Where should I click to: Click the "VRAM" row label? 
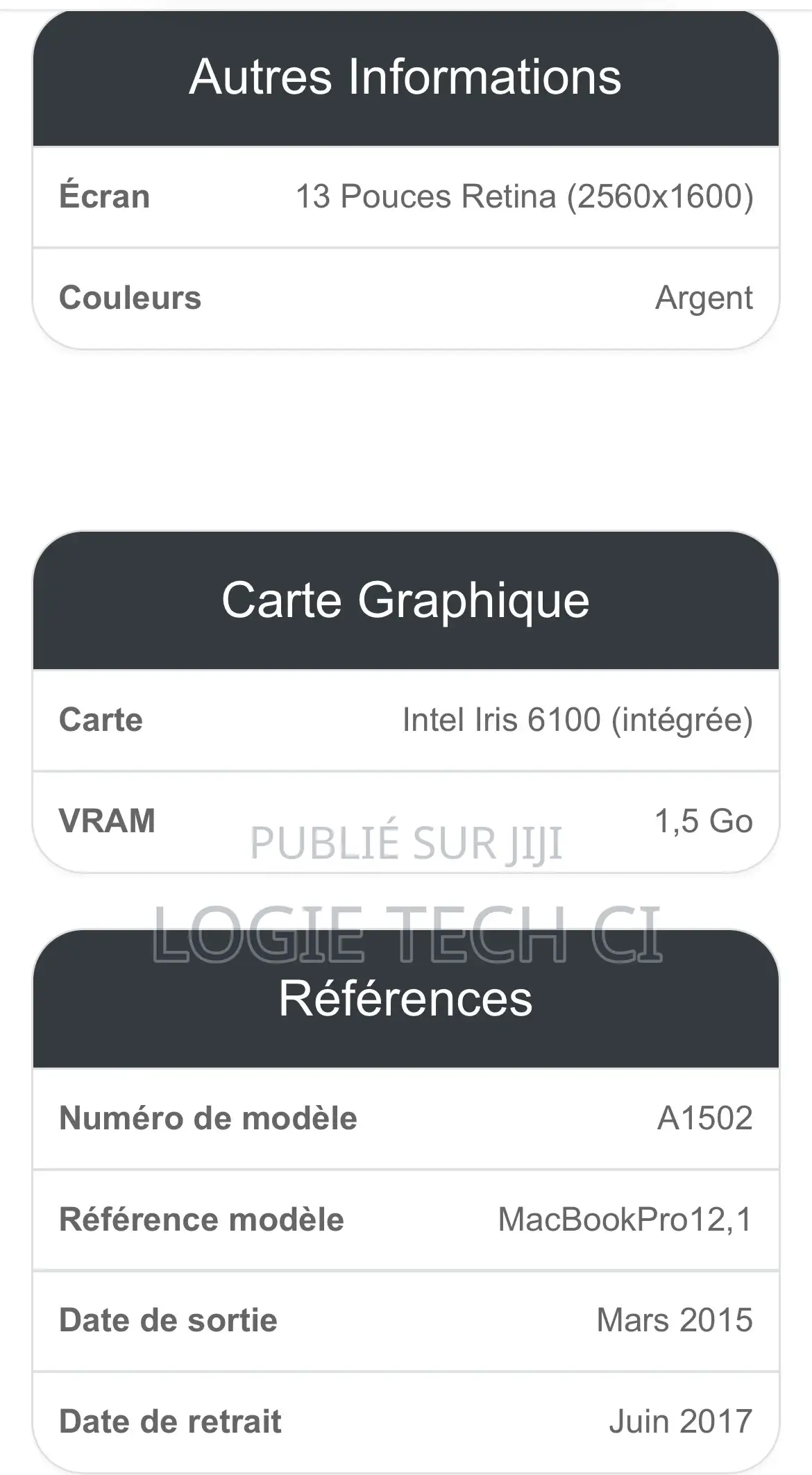tap(107, 820)
